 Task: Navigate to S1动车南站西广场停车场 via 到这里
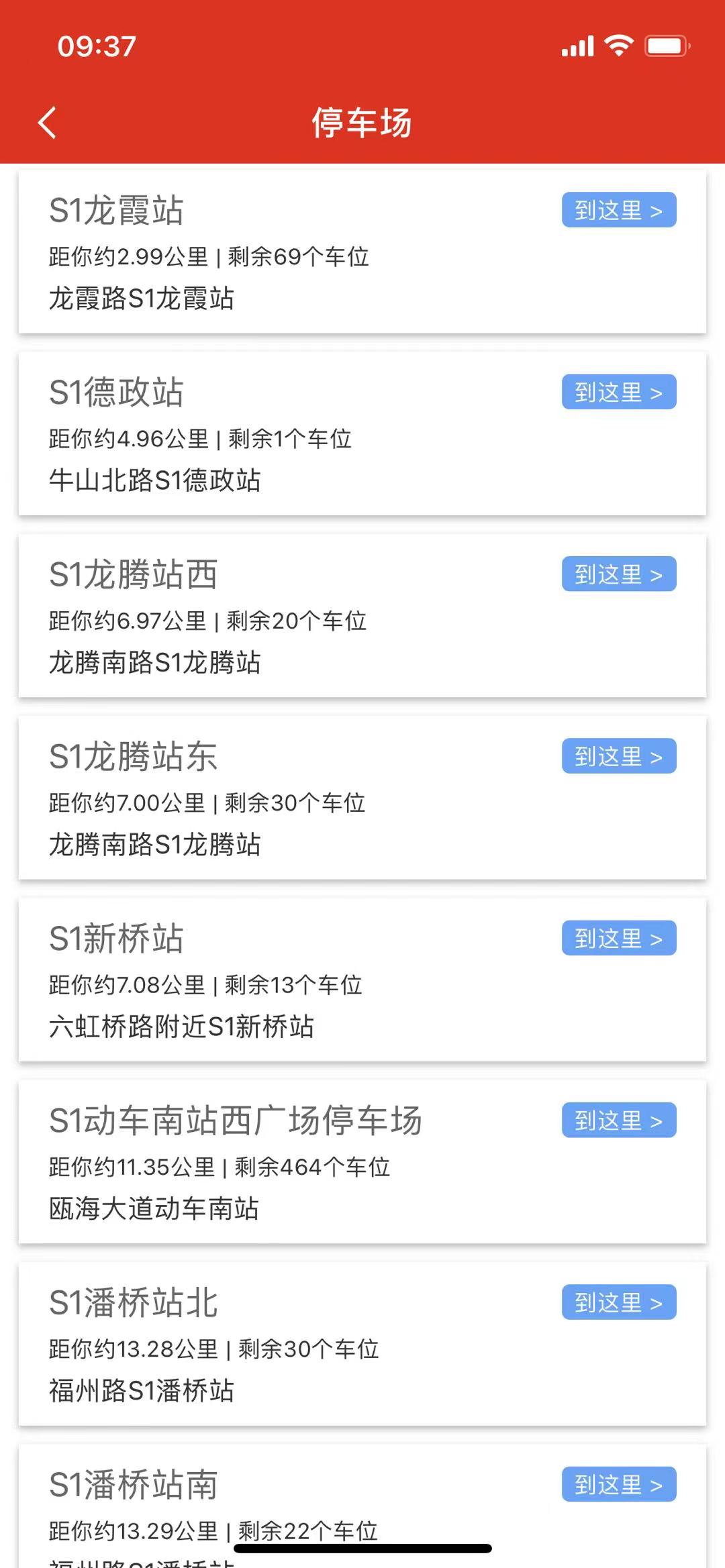[619, 1120]
